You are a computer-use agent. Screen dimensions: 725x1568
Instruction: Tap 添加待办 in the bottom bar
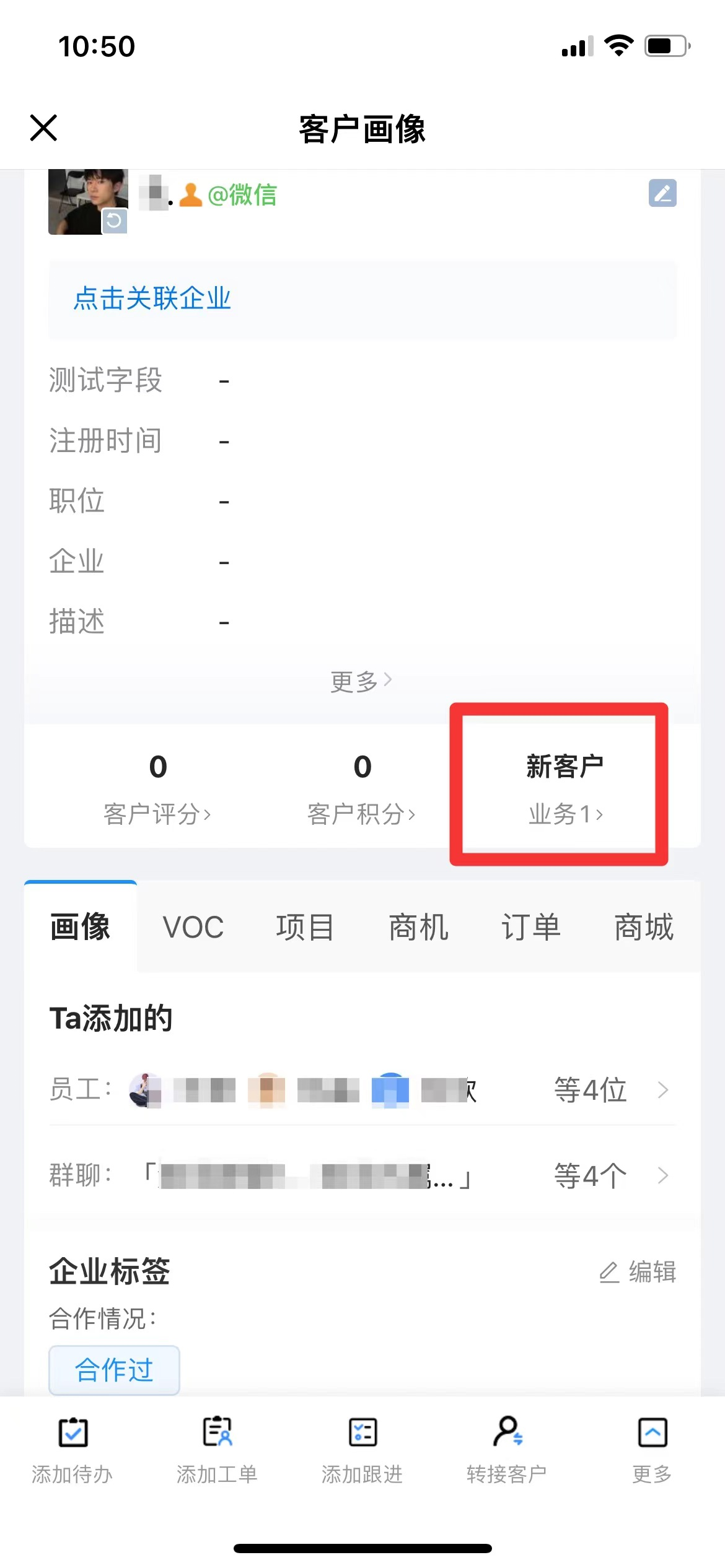(x=72, y=1450)
